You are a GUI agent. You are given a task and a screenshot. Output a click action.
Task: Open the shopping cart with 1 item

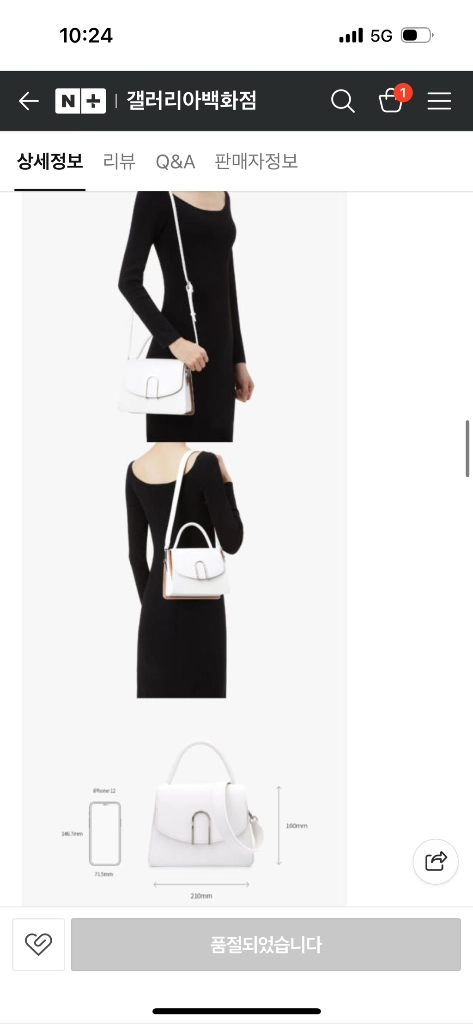(394, 99)
